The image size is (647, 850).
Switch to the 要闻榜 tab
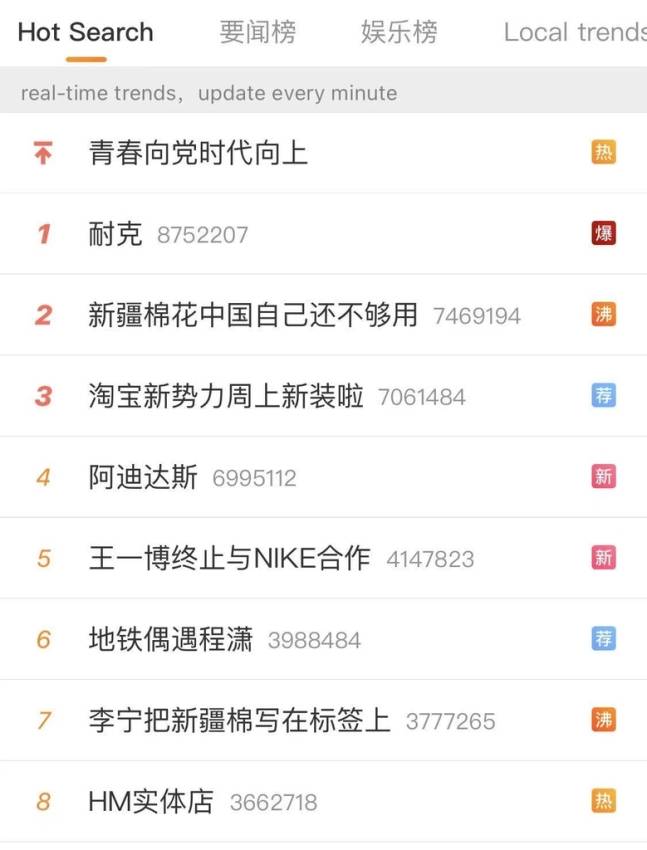[258, 32]
